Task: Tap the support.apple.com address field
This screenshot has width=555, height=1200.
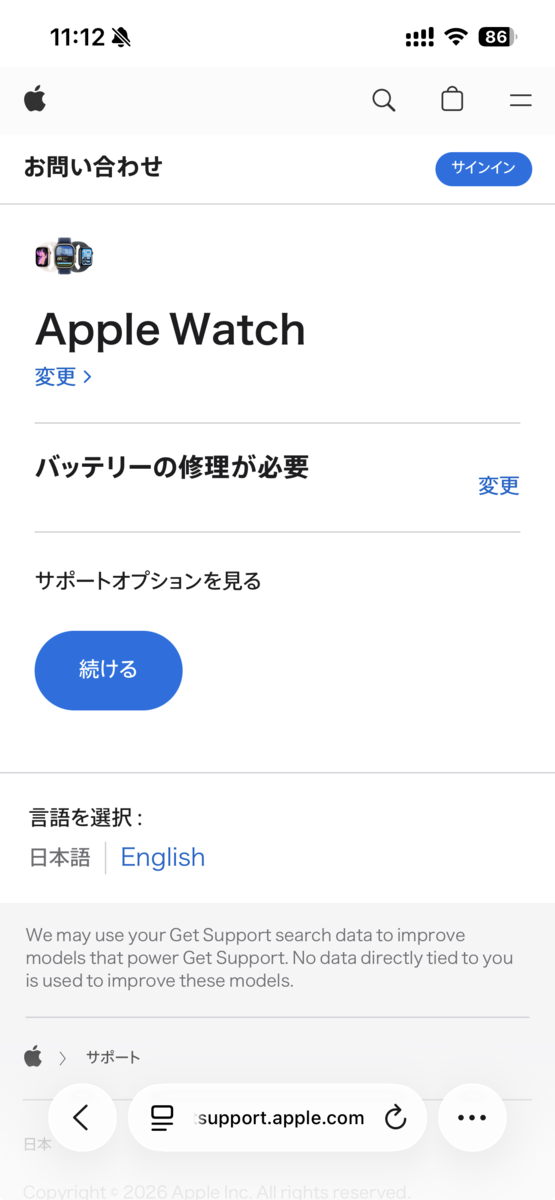Action: click(x=278, y=1118)
